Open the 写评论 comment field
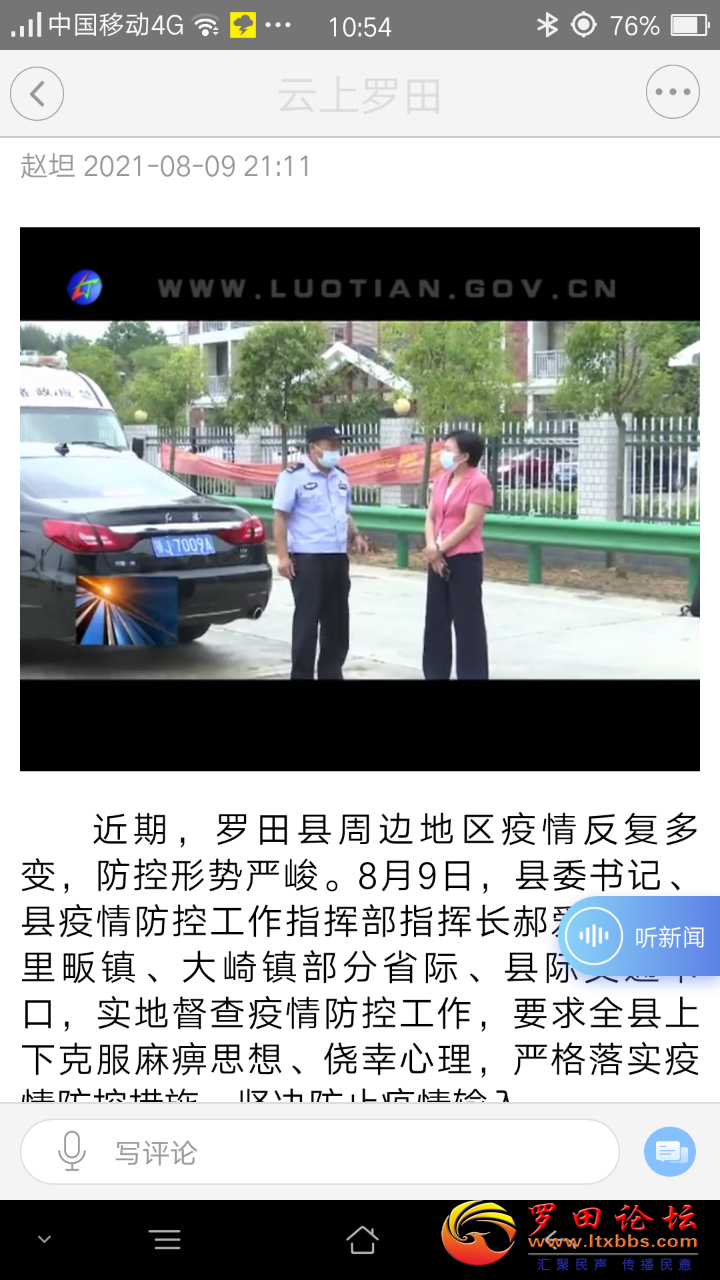This screenshot has height=1280, width=720. (320, 1152)
